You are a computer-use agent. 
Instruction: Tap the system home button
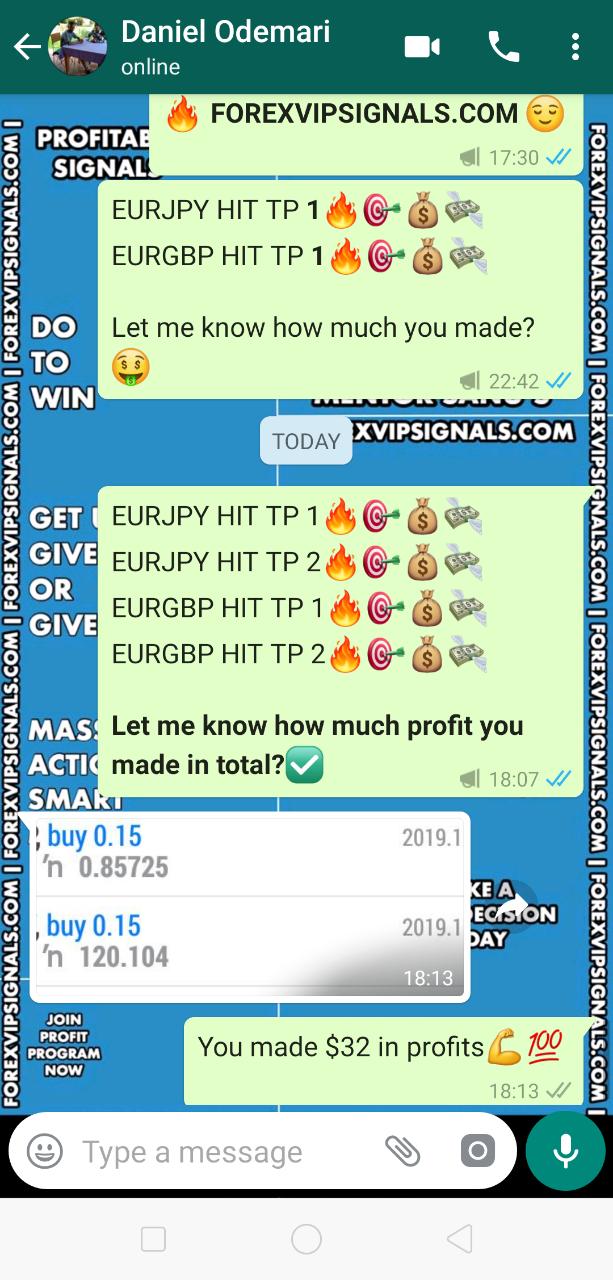click(306, 1240)
